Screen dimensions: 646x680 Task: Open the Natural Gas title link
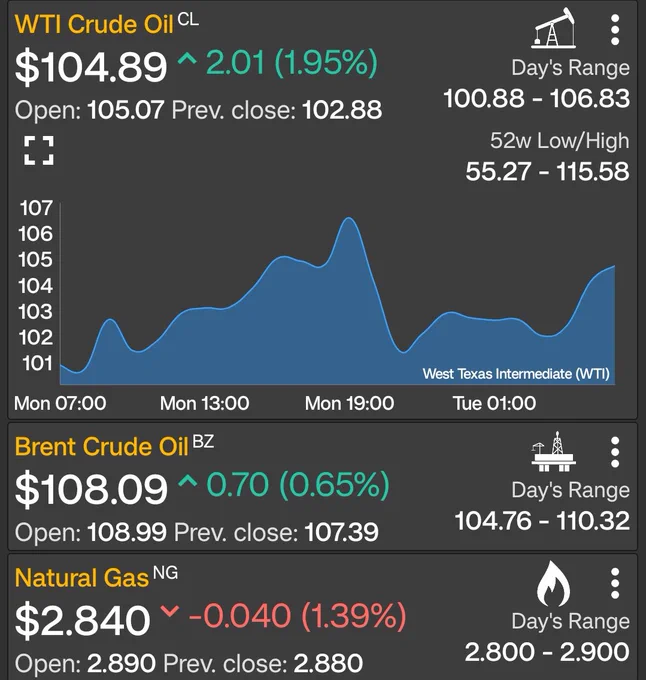coord(82,578)
